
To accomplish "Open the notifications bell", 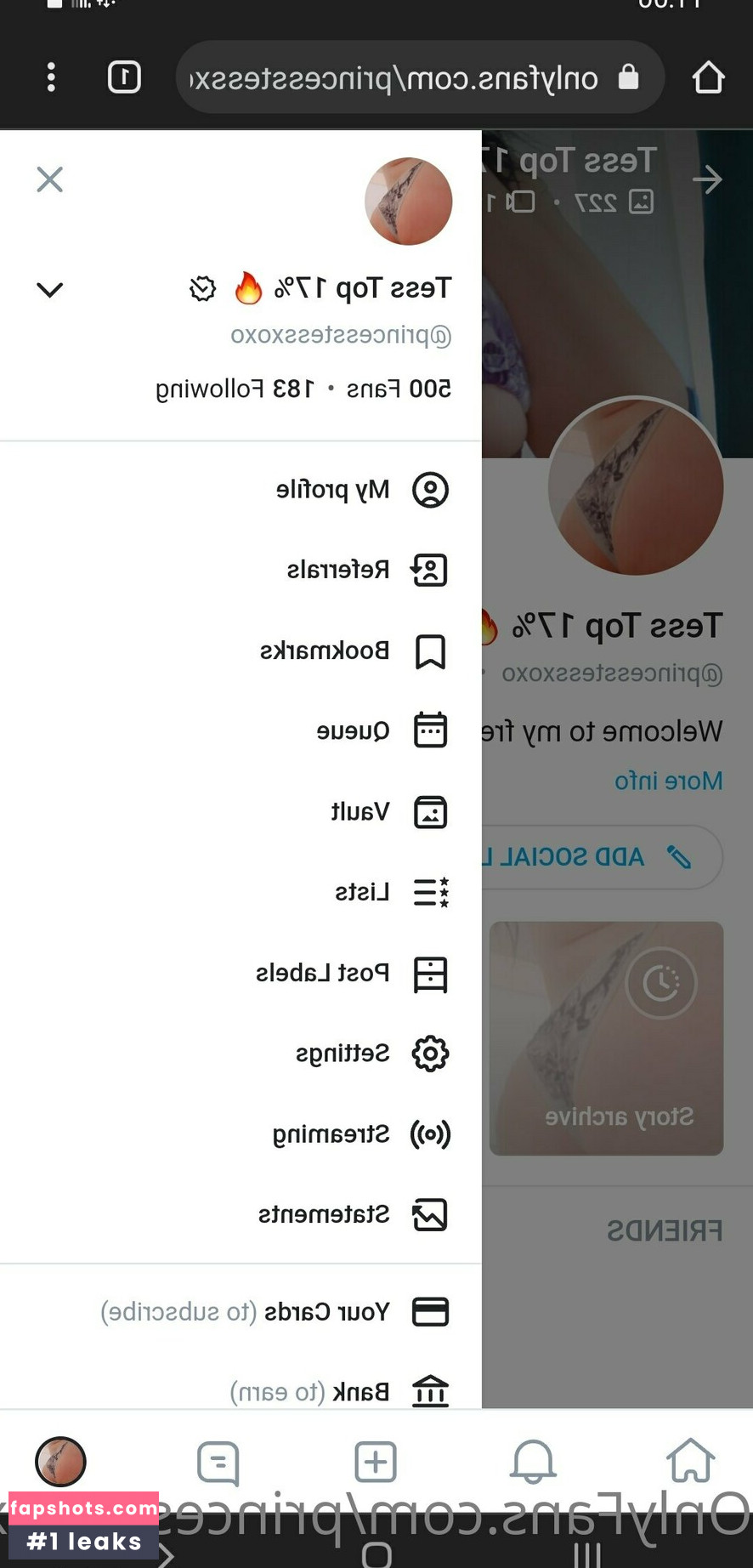I will pos(533,1462).
